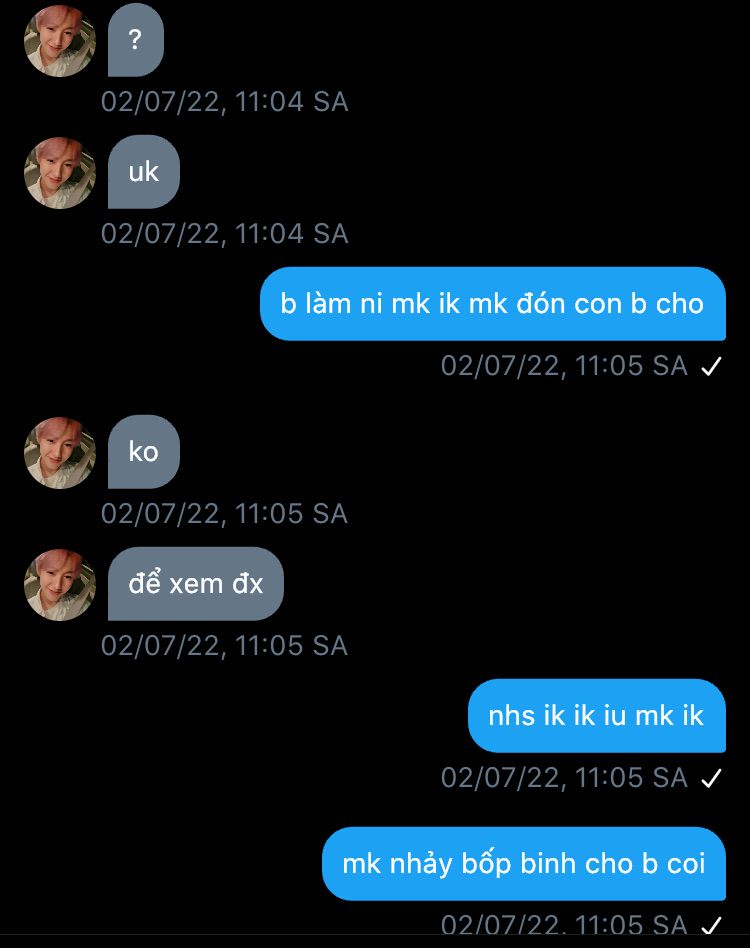
Task: Tap the avatar next to "để xem đx"
Action: [x=60, y=585]
